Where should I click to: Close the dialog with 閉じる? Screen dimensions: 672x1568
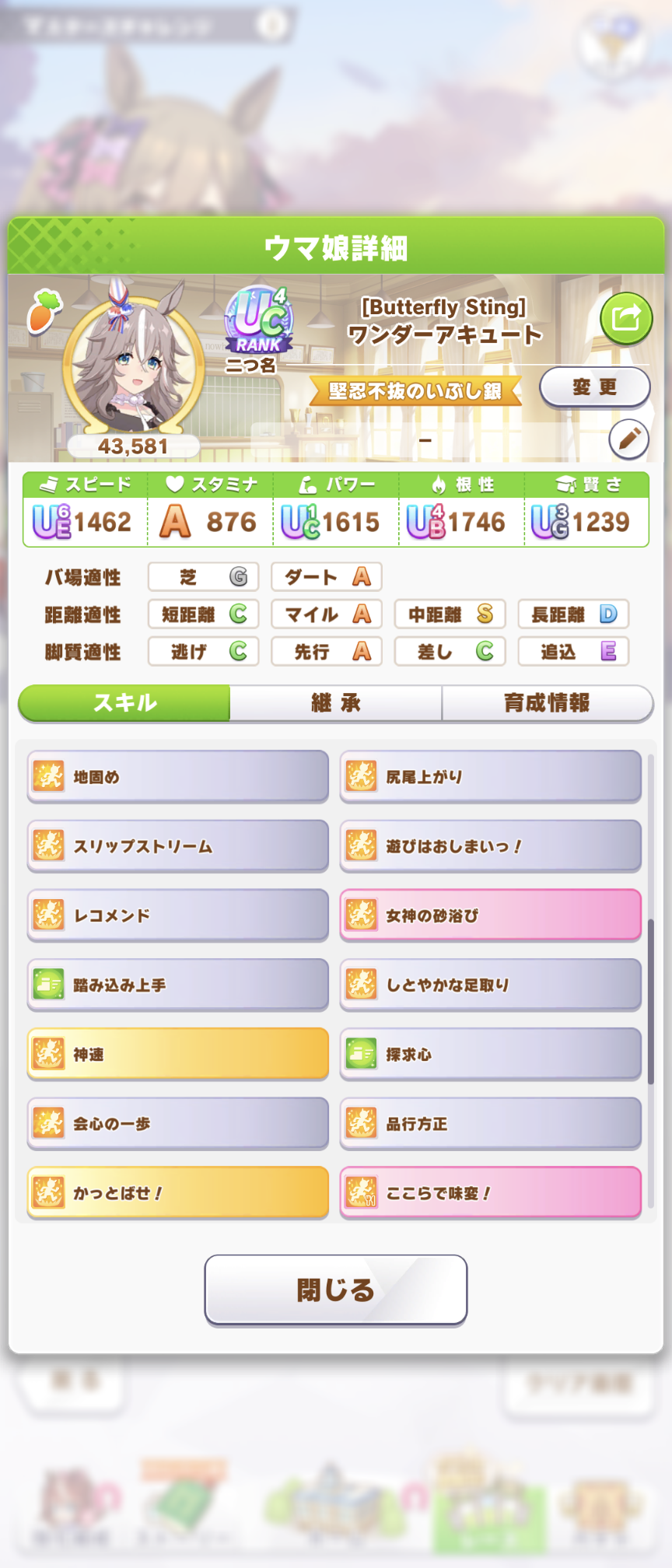pos(336,1290)
